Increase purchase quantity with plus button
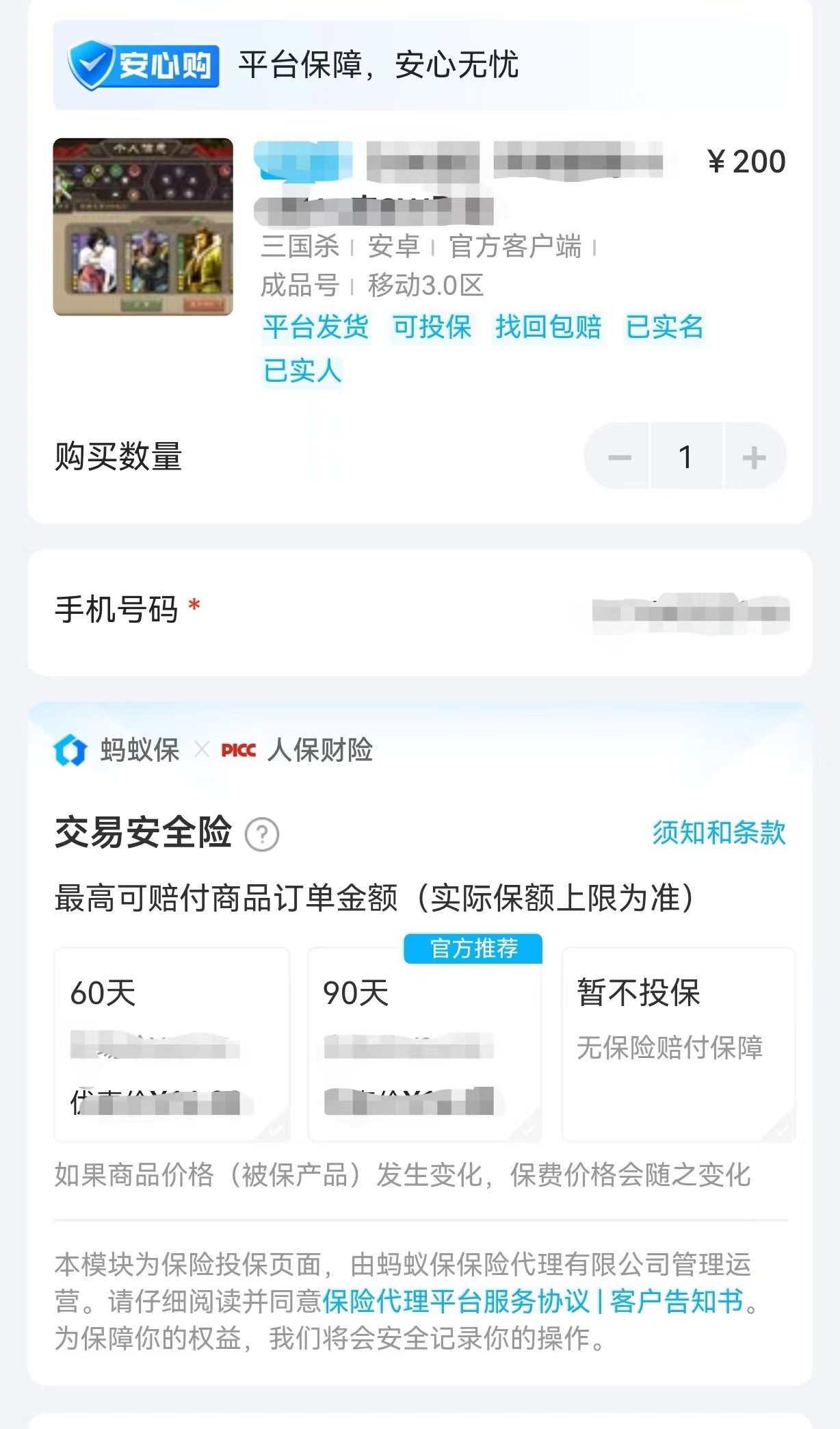This screenshot has width=840, height=1429. coord(754,456)
